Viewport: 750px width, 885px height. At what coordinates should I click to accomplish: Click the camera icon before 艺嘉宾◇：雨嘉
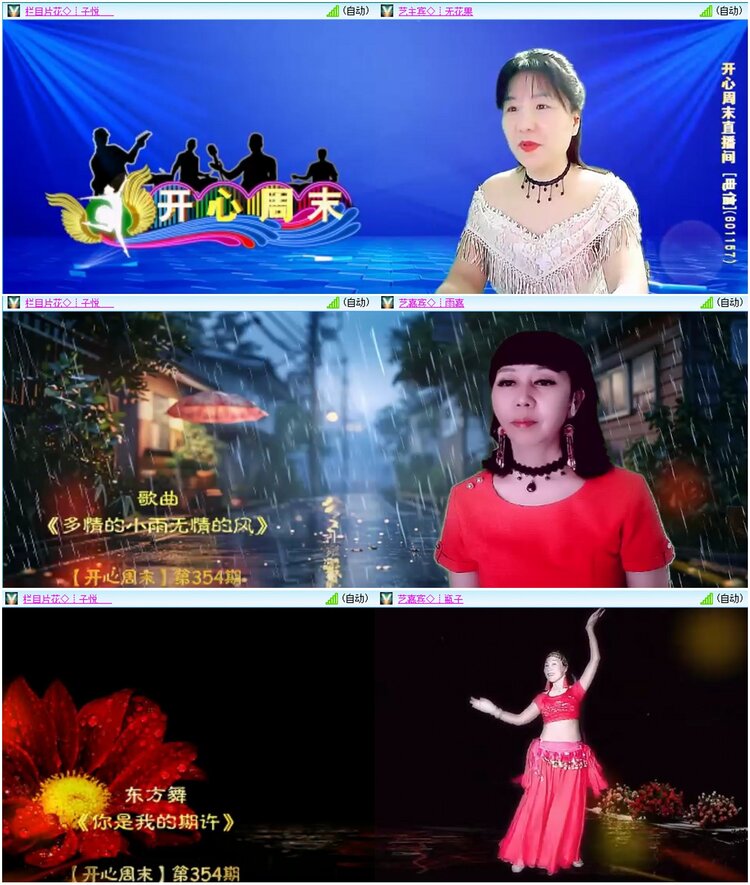(390, 302)
